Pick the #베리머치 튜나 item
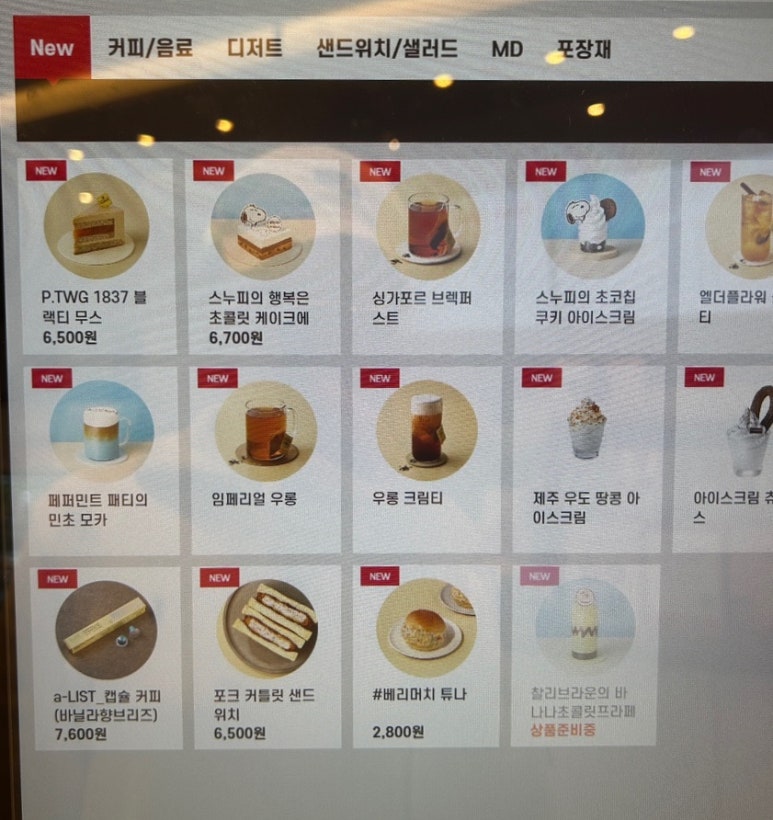The image size is (773, 820). [x=426, y=657]
